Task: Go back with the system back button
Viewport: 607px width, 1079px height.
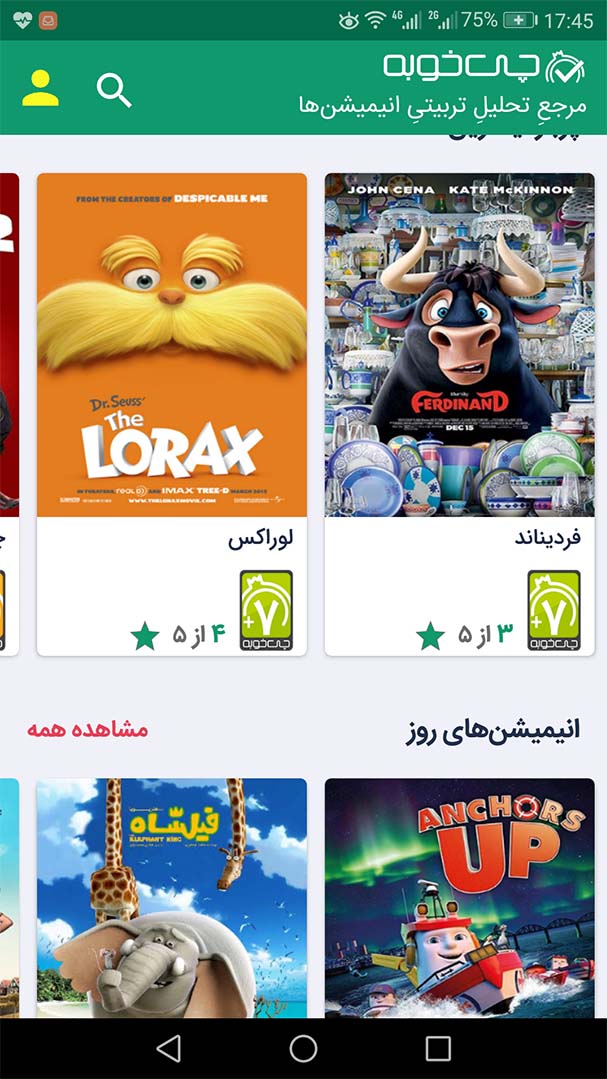Action: tap(168, 1049)
